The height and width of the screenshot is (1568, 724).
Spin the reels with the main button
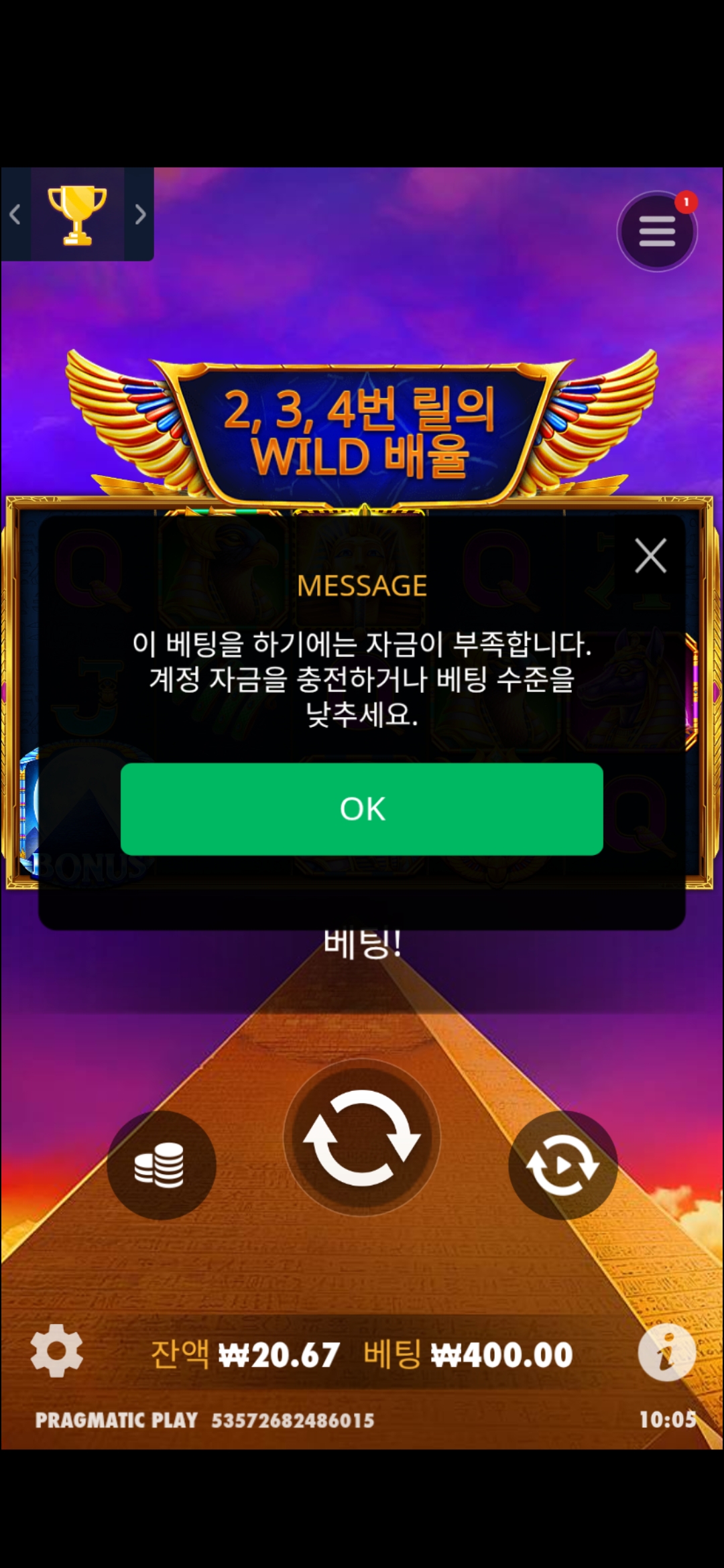click(362, 1137)
